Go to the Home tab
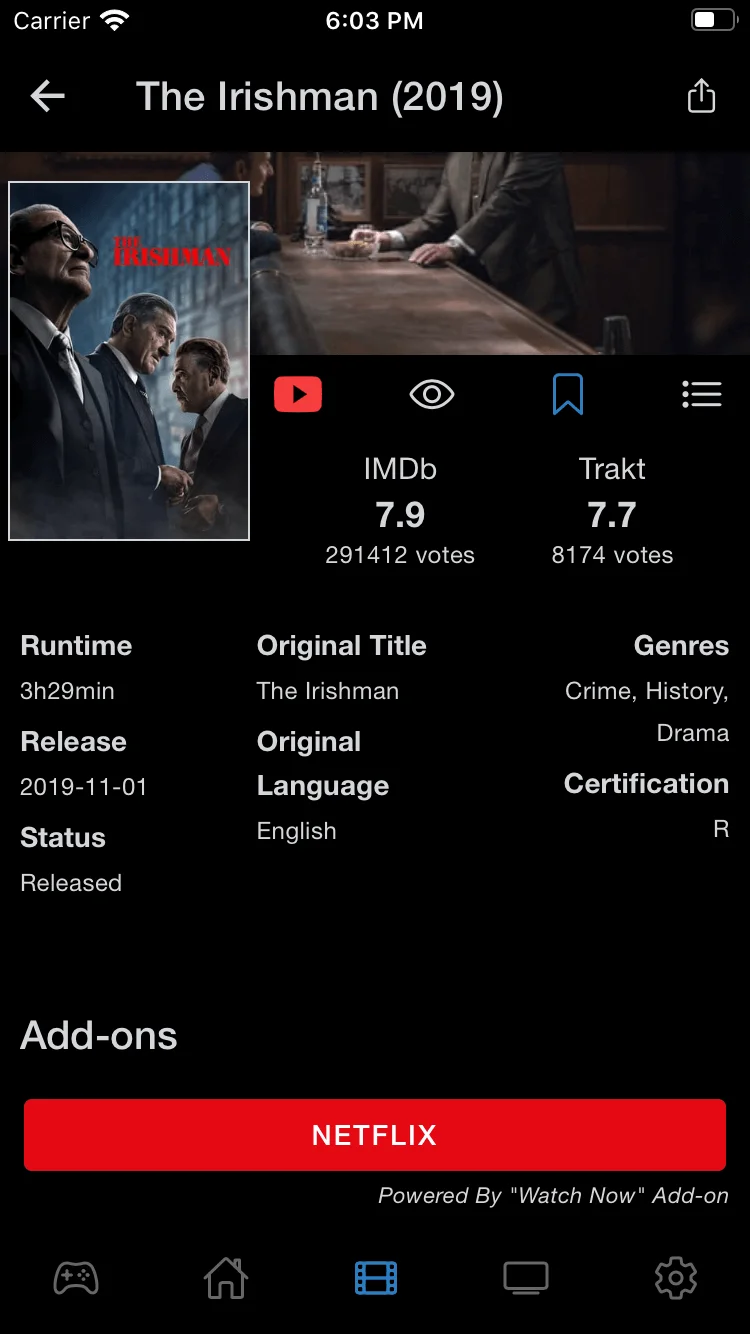 tap(225, 1277)
